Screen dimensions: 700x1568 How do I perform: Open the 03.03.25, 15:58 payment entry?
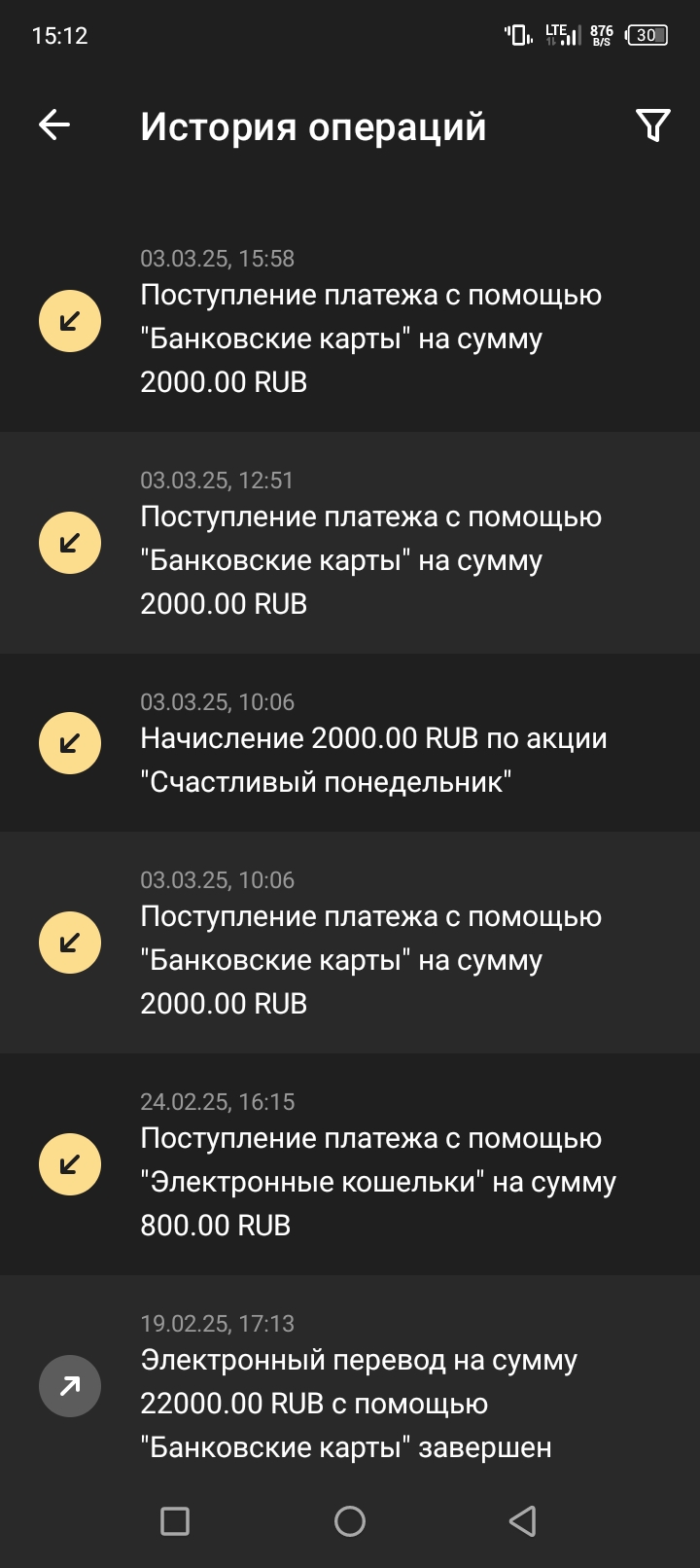coord(350,321)
